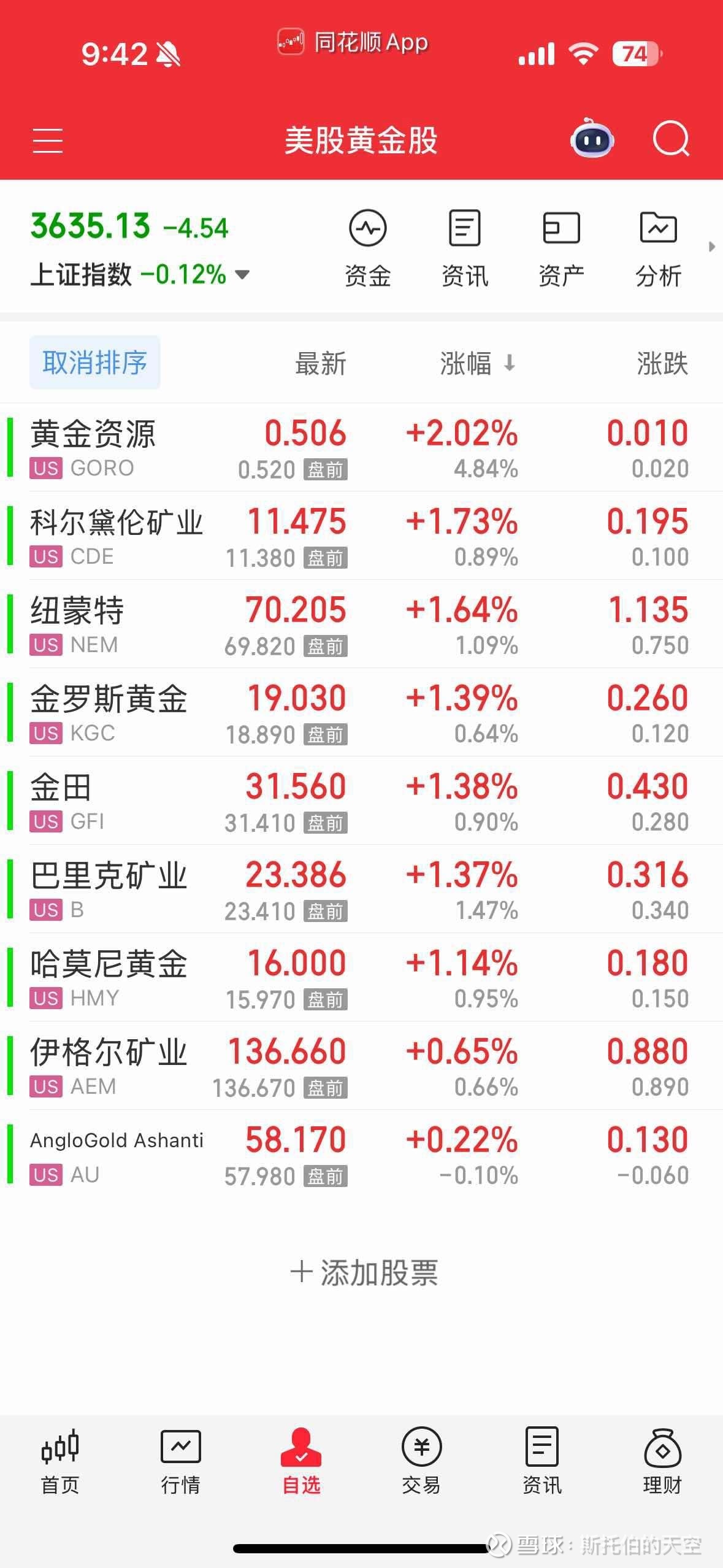The image size is (723, 1568).
Task: Open the 巴里克矿业 stock row
Action: coord(361,889)
